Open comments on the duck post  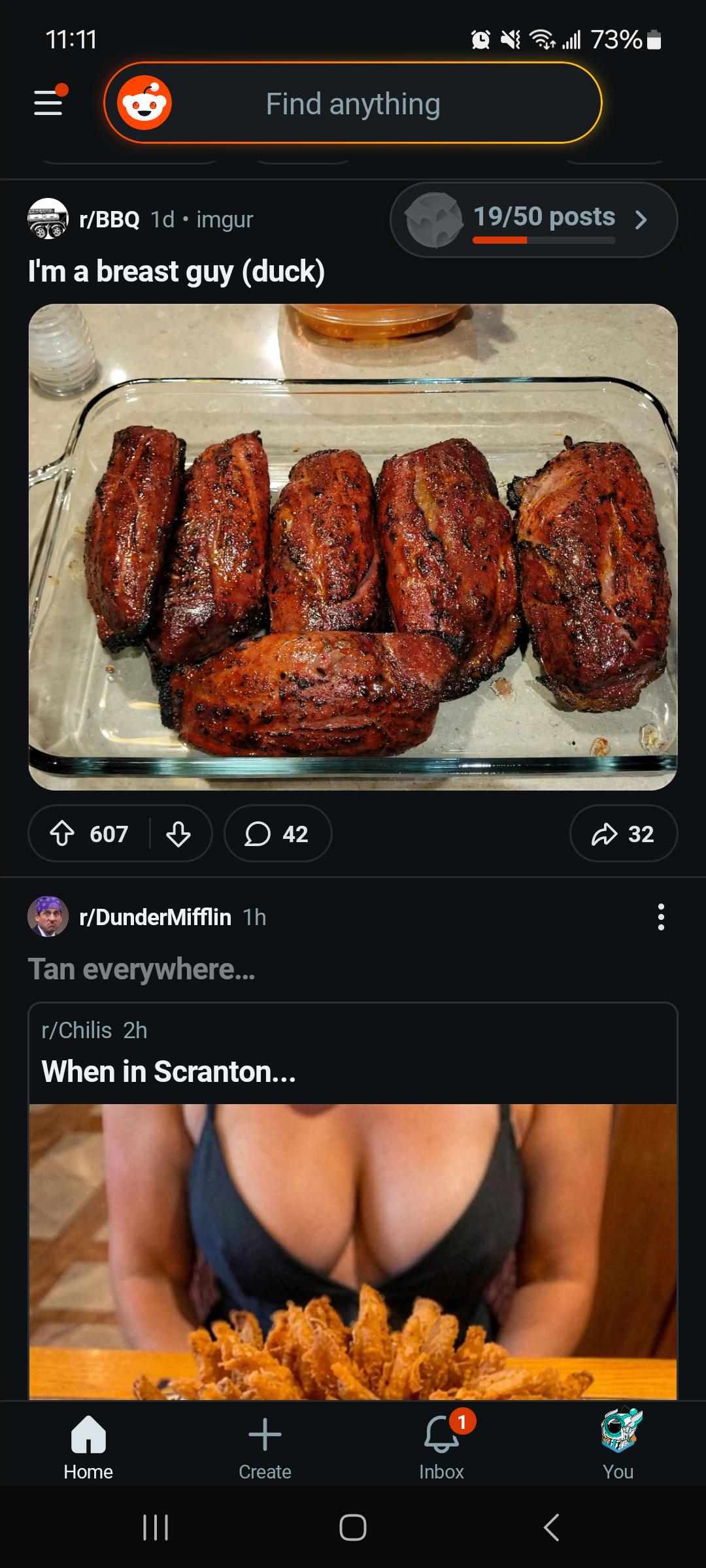click(277, 834)
